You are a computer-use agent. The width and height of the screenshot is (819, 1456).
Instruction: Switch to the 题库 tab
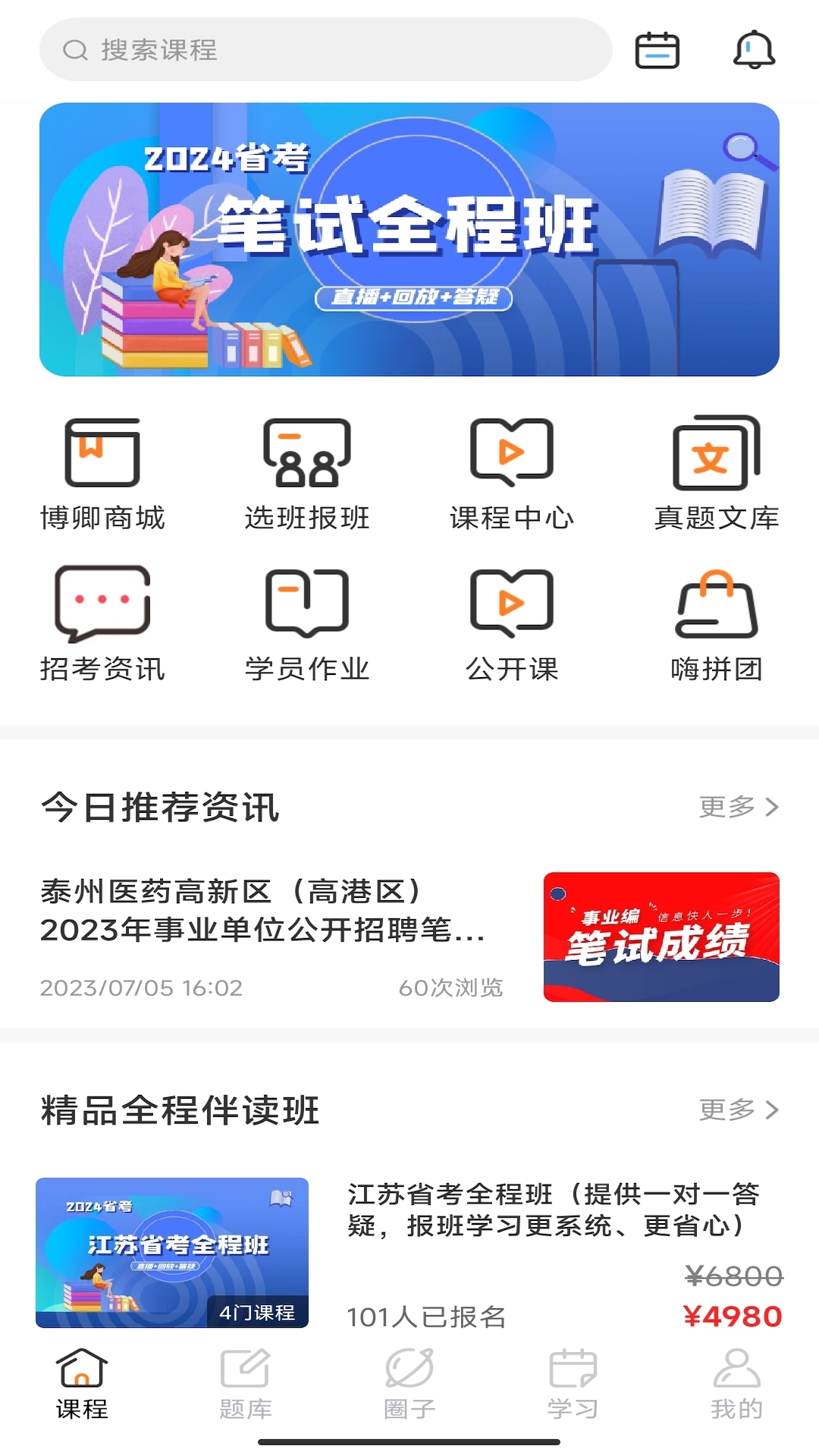tap(245, 1384)
